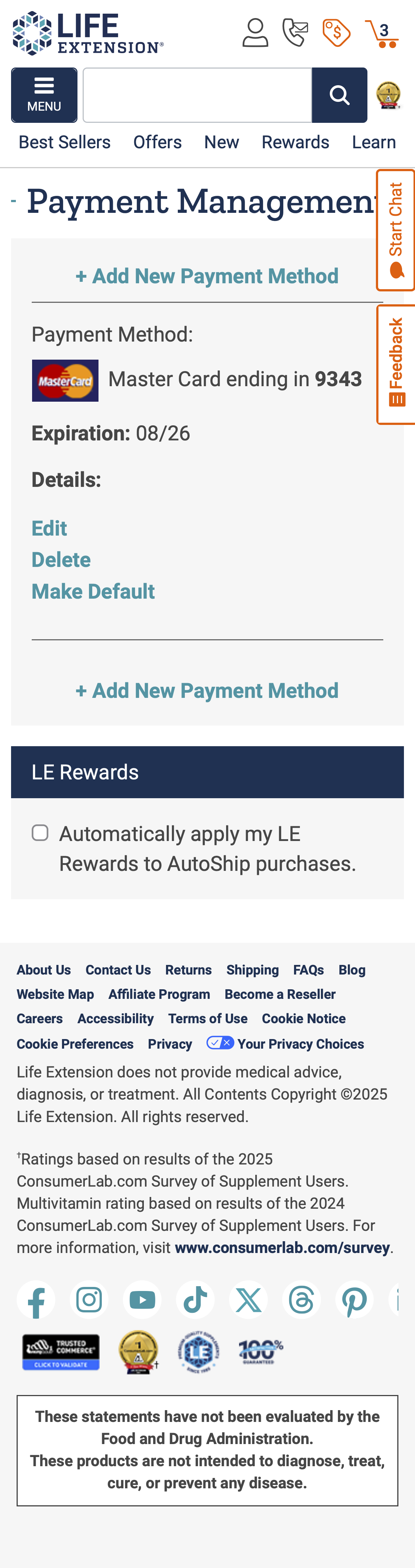Open the shopping cart

[381, 34]
